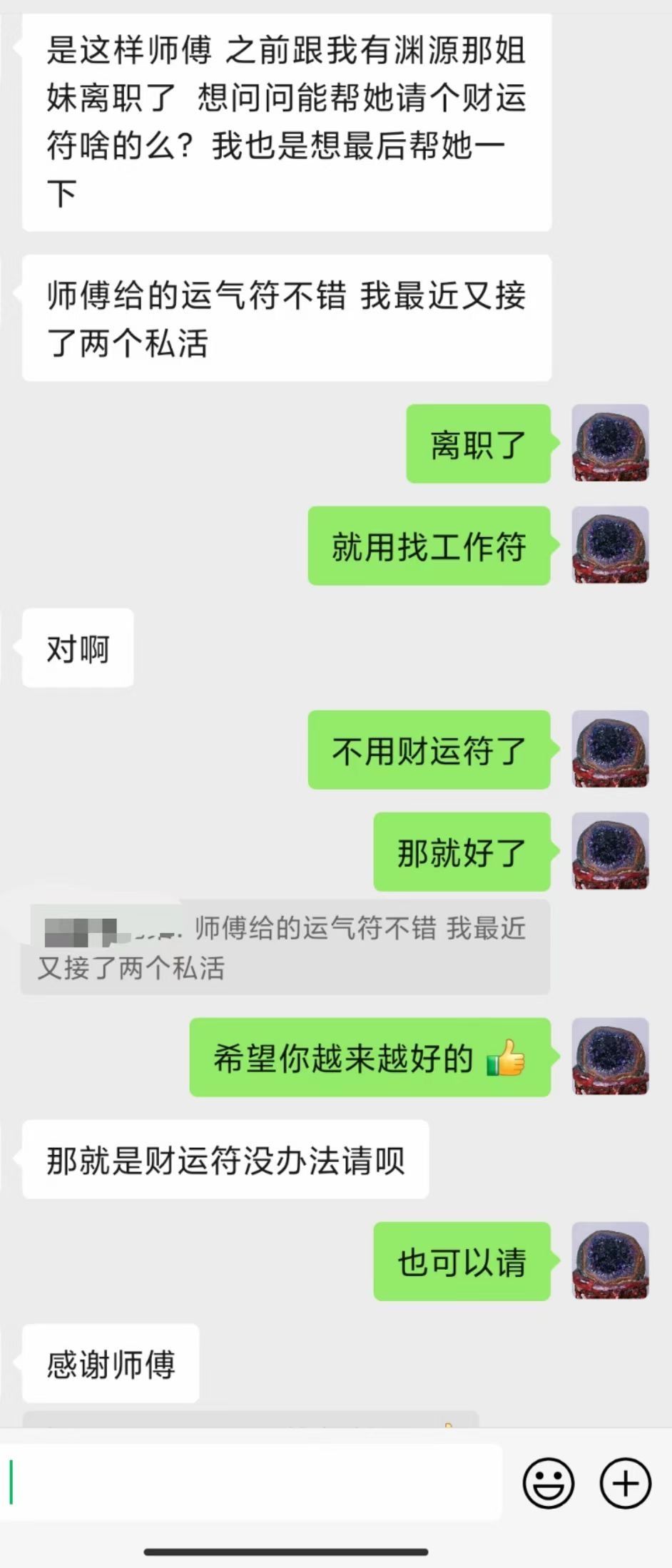
Task: Select the avatar beside '希望你越来越好的'
Action: click(x=610, y=1058)
